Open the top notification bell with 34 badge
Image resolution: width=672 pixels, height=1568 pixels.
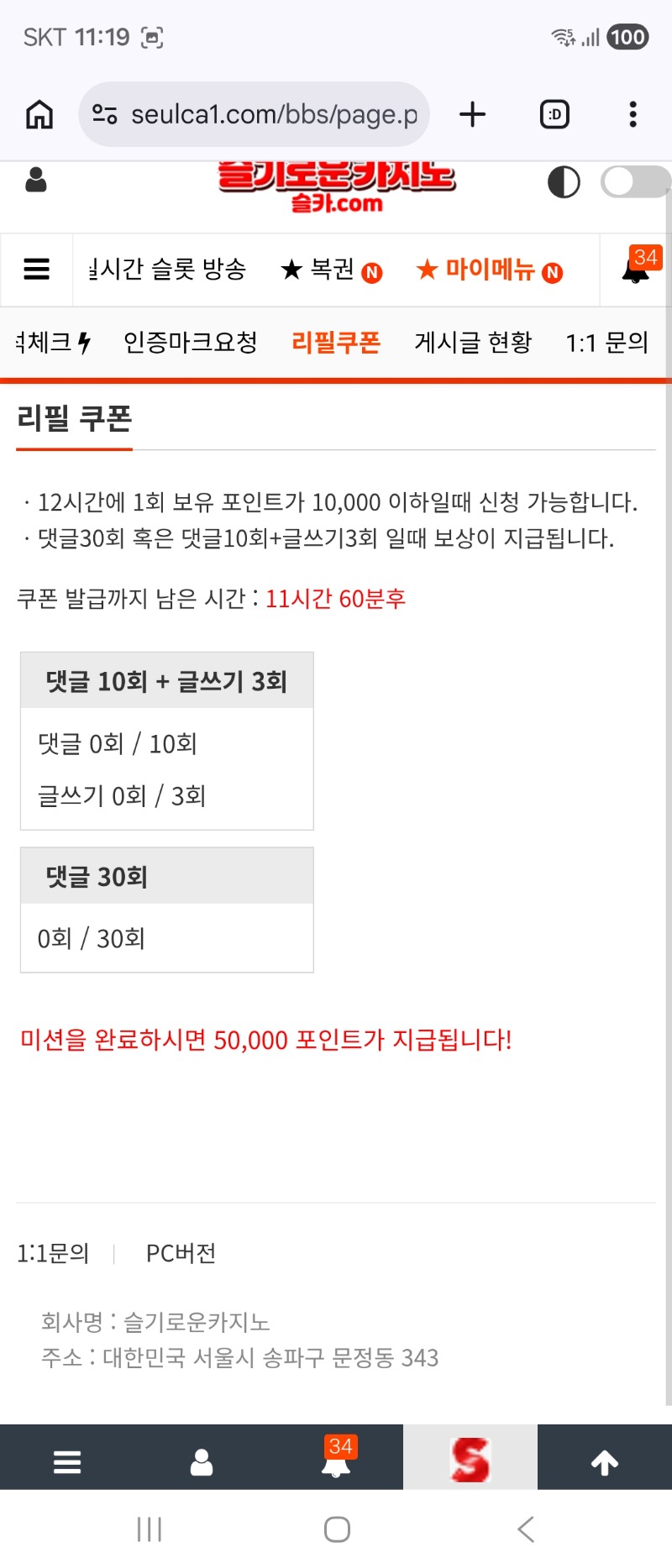pos(637,268)
